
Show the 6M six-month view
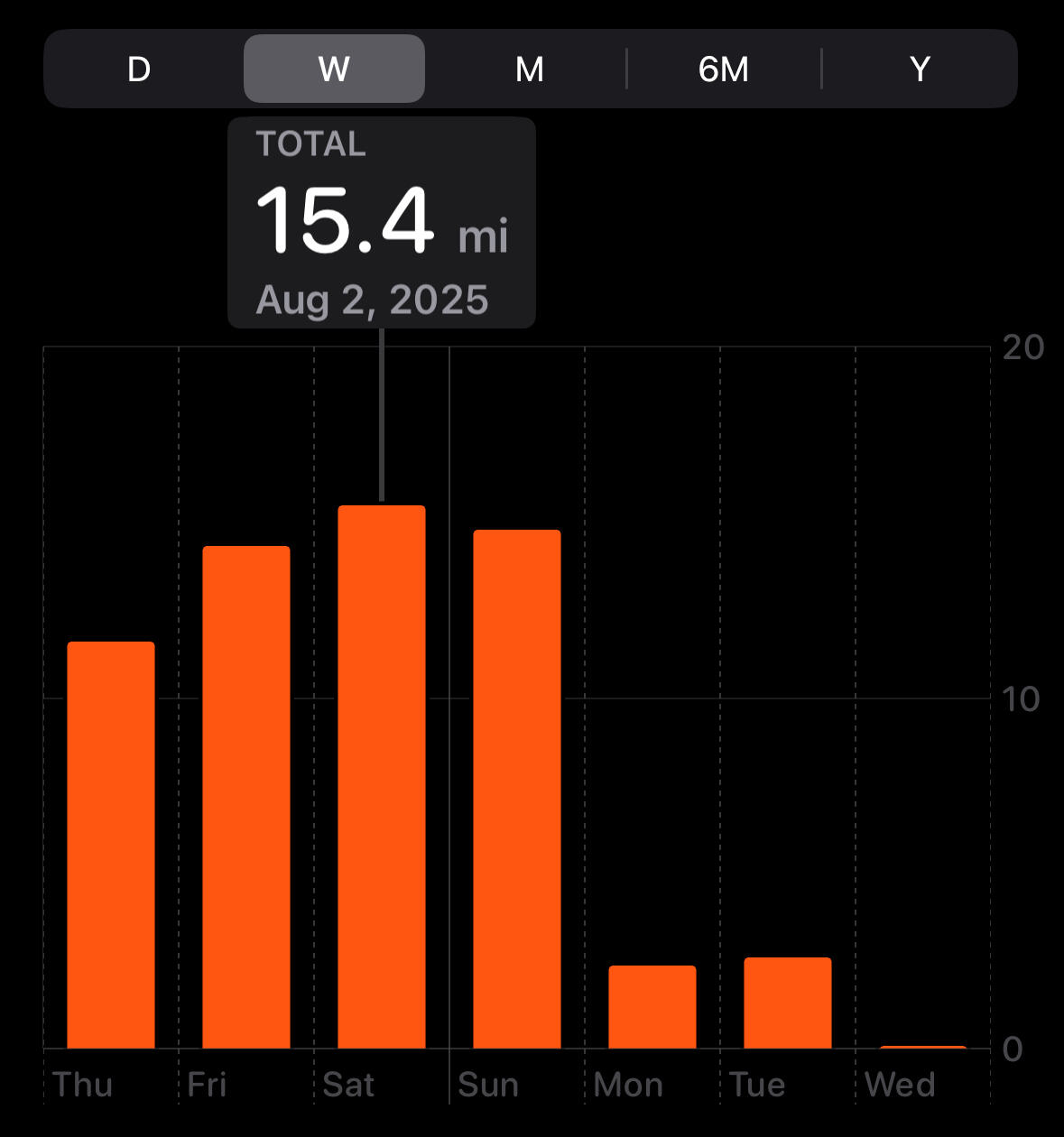[x=724, y=69]
